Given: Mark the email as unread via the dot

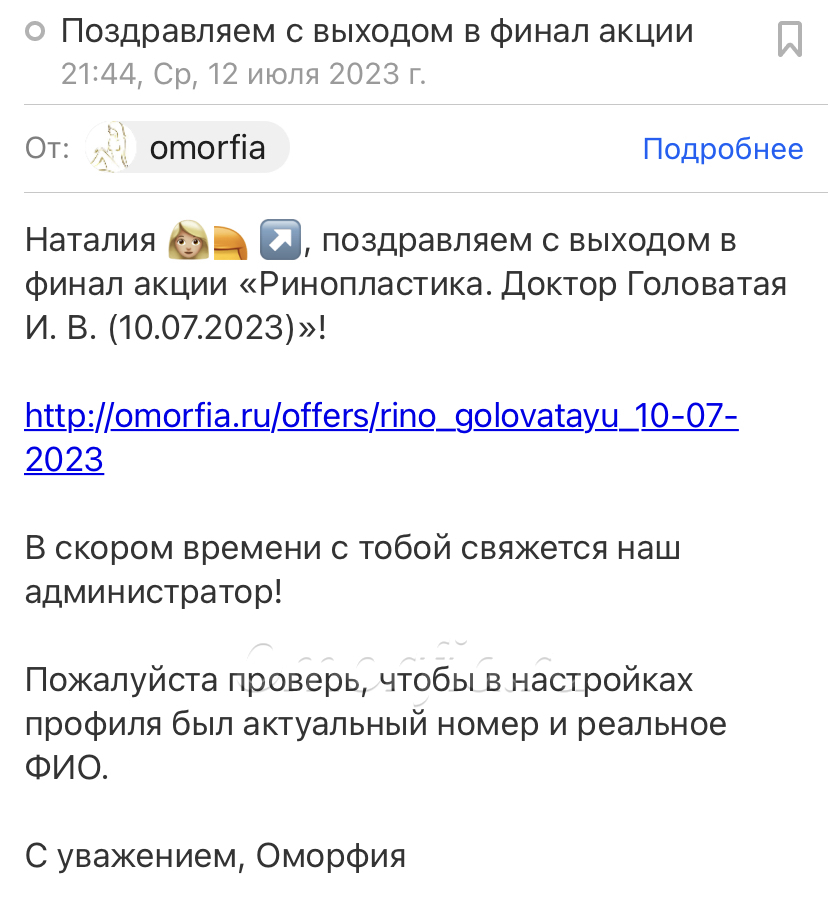Looking at the screenshot, I should [x=36, y=32].
